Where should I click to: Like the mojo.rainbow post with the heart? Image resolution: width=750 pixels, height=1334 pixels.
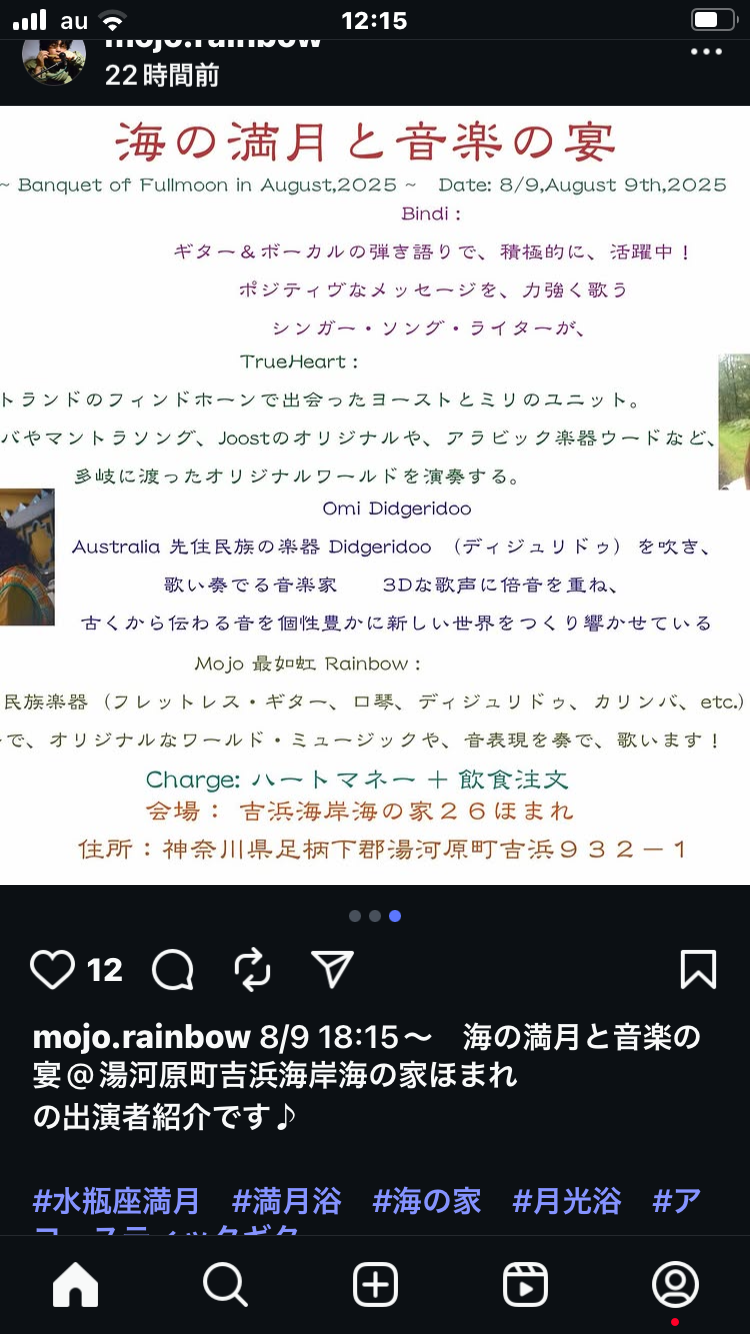[x=53, y=969]
